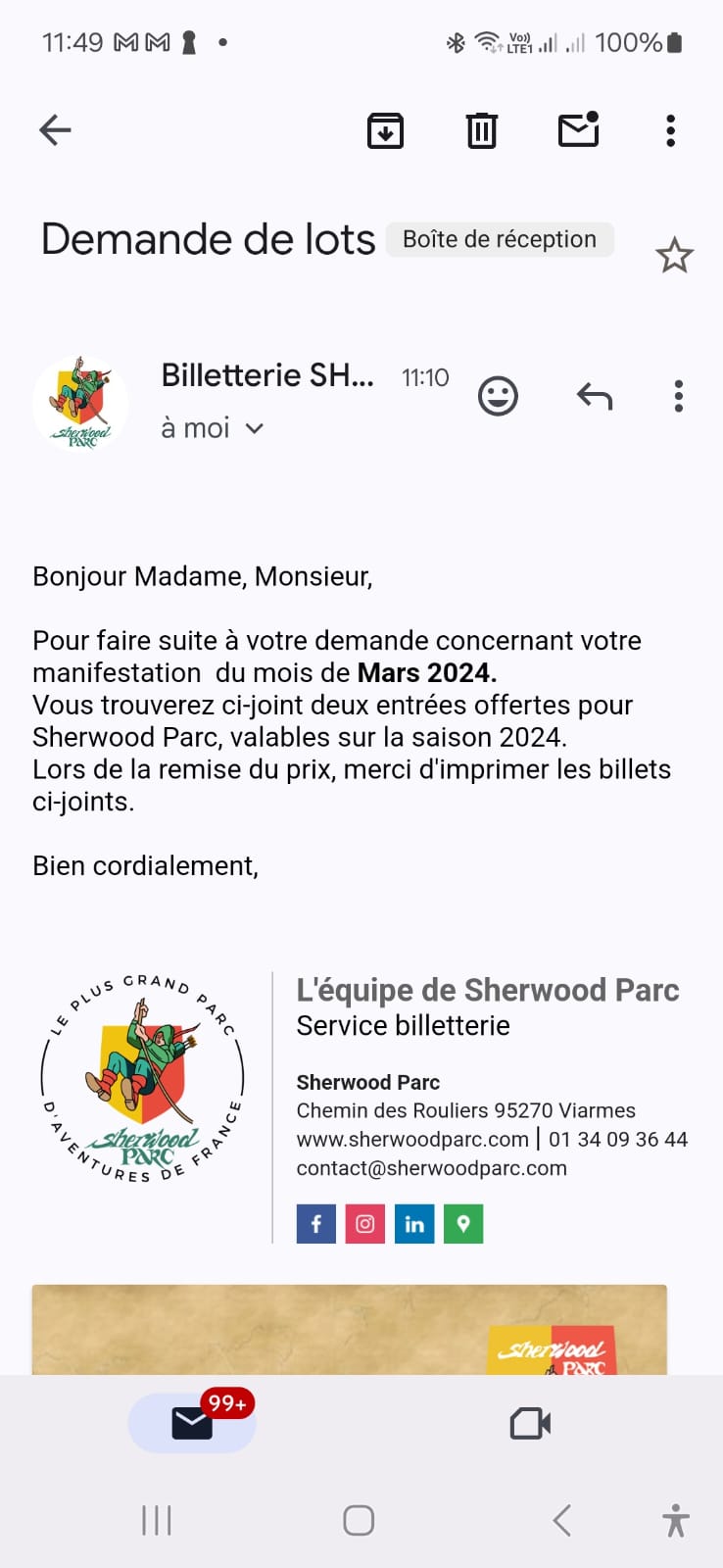Star the Demande de lots conversation
This screenshot has height=1568, width=723.
point(674,256)
